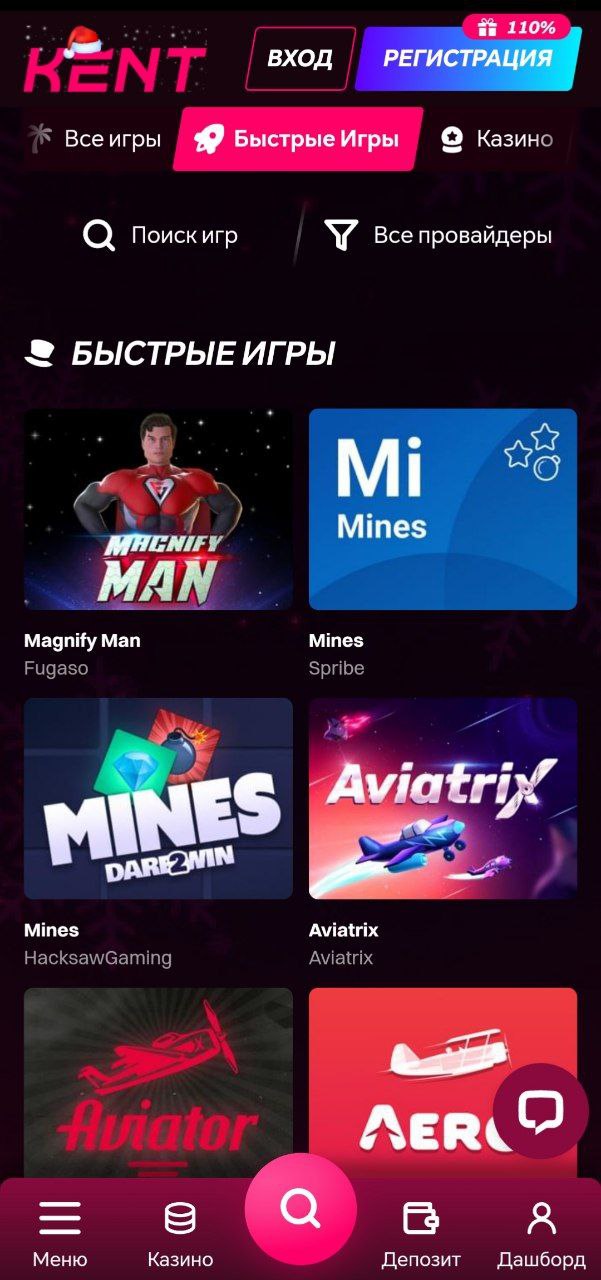Select the Быстрые Игры tab
This screenshot has width=601, height=1280.
tap(298, 139)
